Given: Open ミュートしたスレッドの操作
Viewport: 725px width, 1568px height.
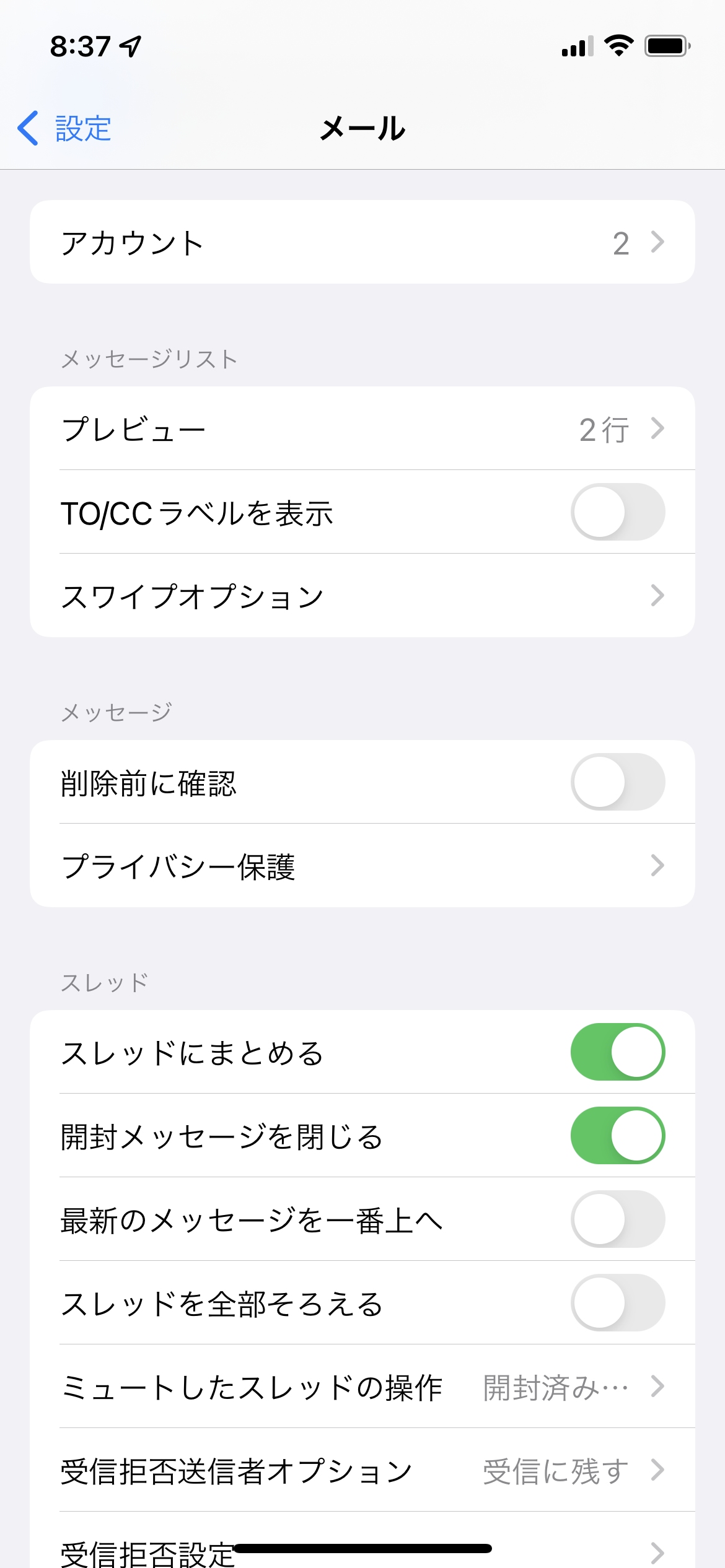Looking at the screenshot, I should click(362, 1387).
